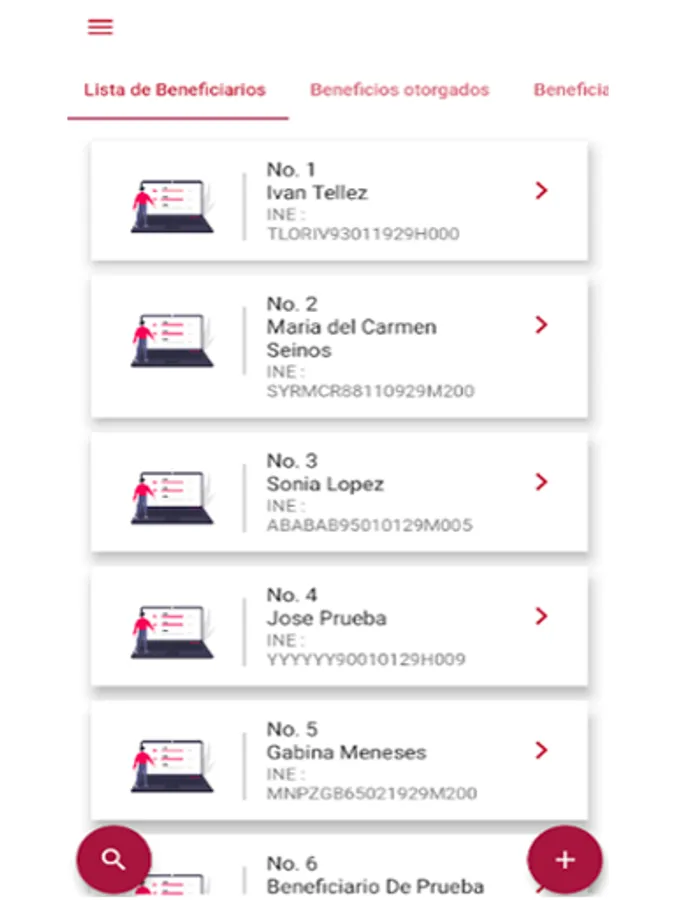View Maria del Carmen Seinos details
The height and width of the screenshot is (900, 675).
(339, 346)
